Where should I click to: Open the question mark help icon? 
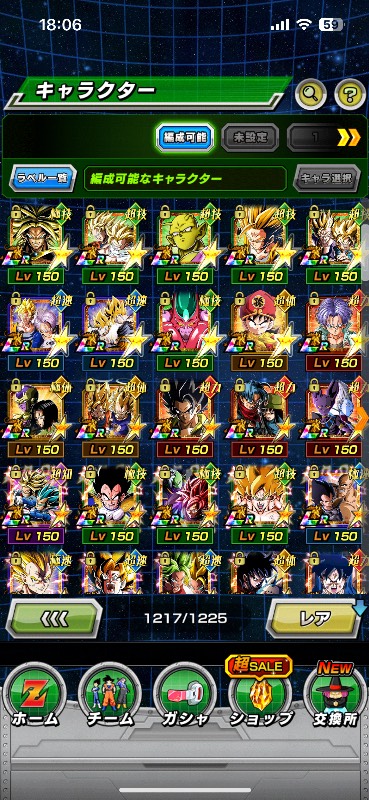350,94
